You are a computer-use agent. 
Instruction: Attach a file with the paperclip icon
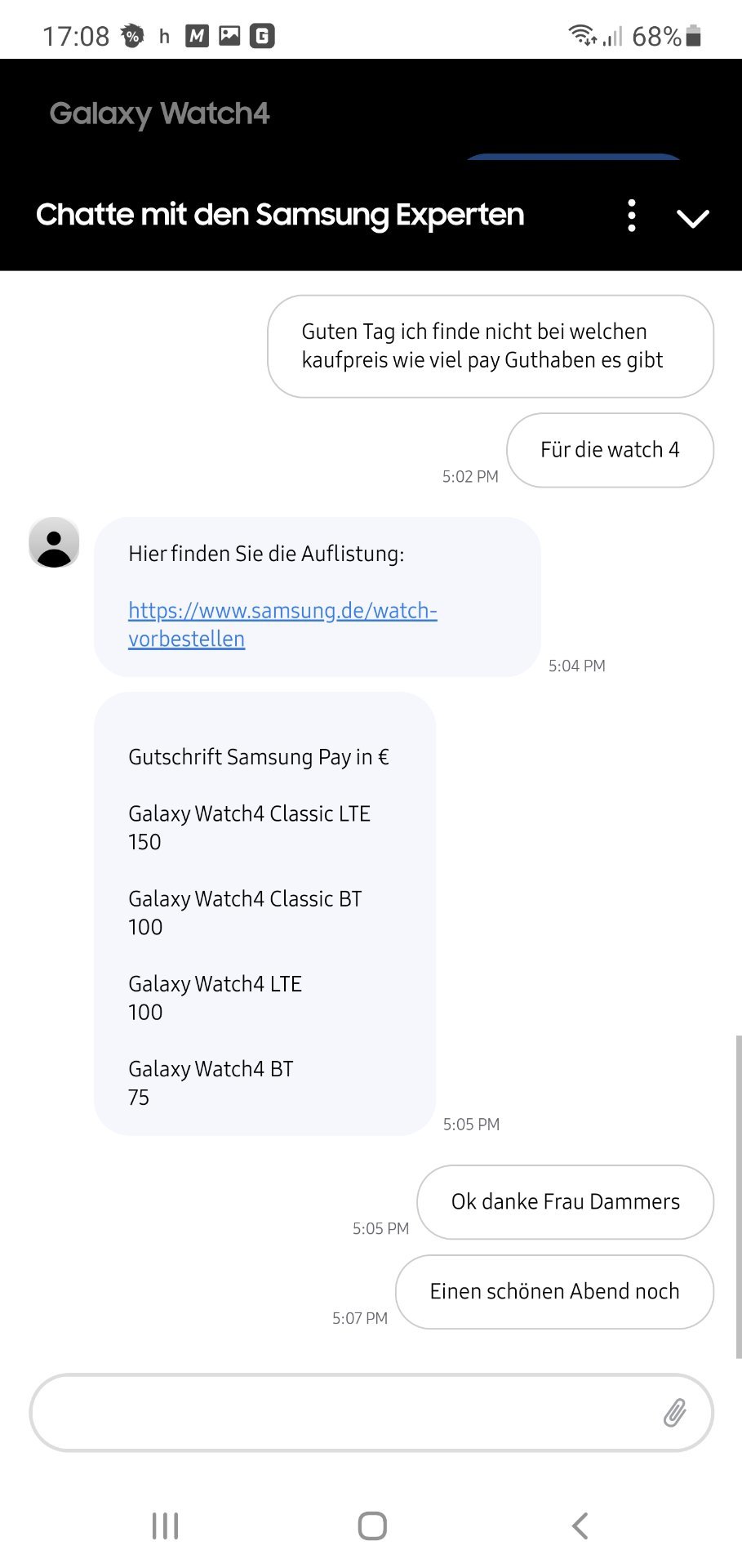[x=674, y=1412]
